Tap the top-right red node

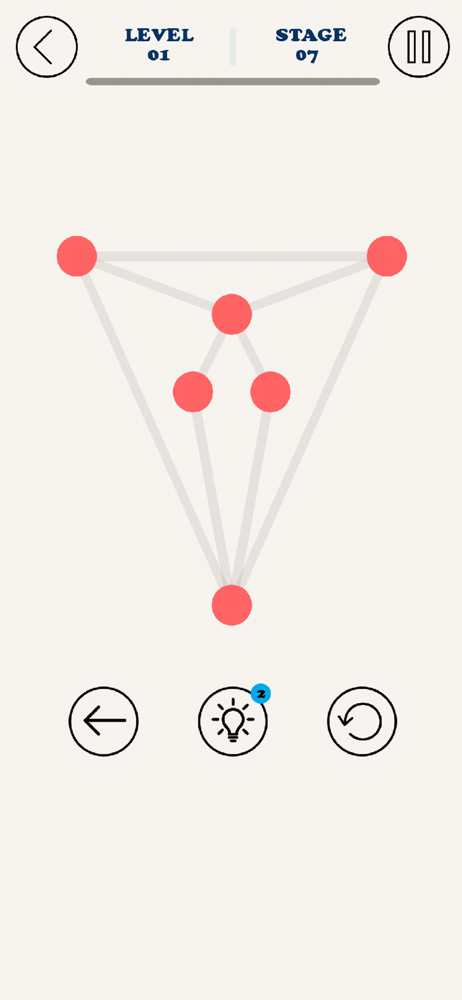pos(387,256)
